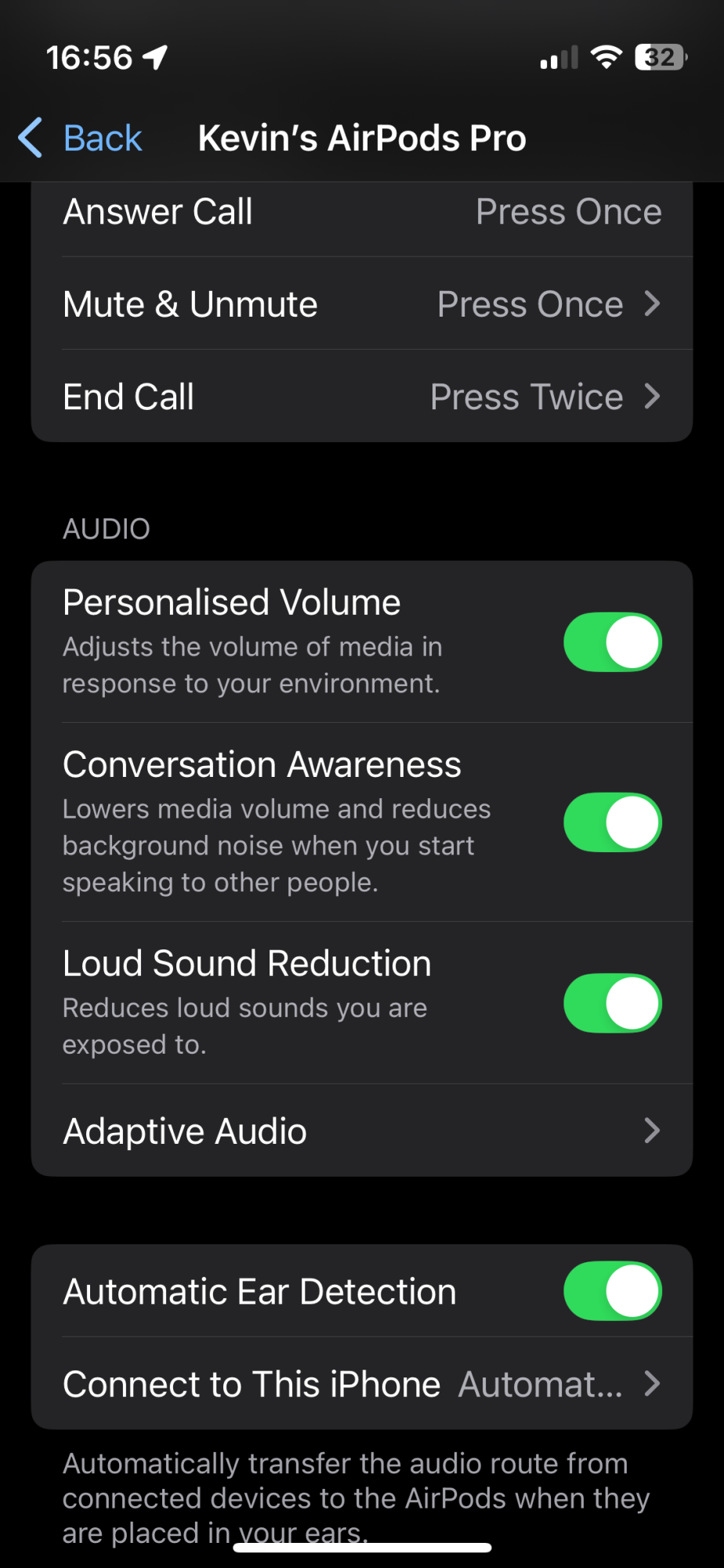
Task: Open End Call press settings
Action: (362, 397)
